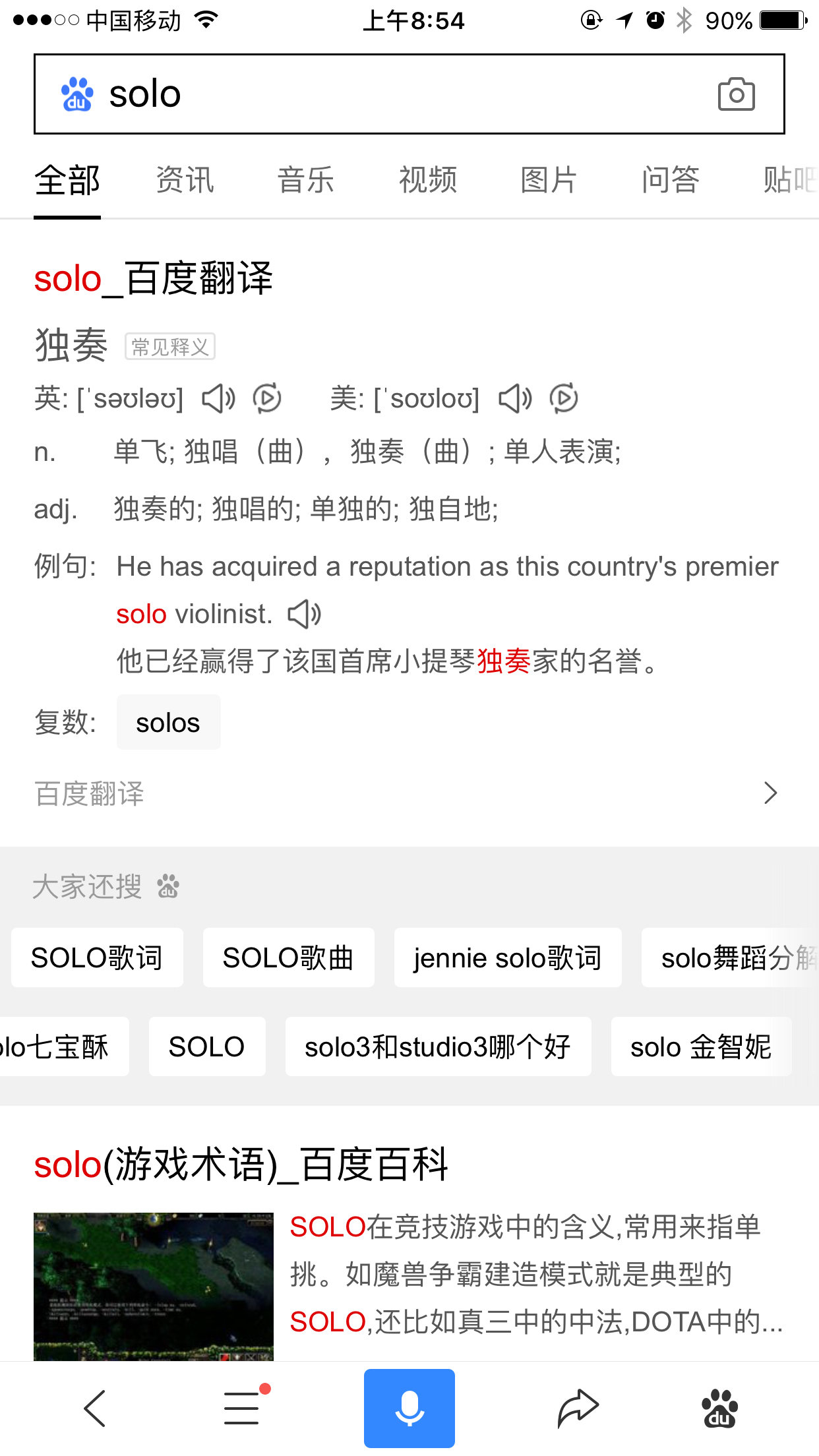
Task: Go back with bottom back arrow
Action: [95, 1409]
